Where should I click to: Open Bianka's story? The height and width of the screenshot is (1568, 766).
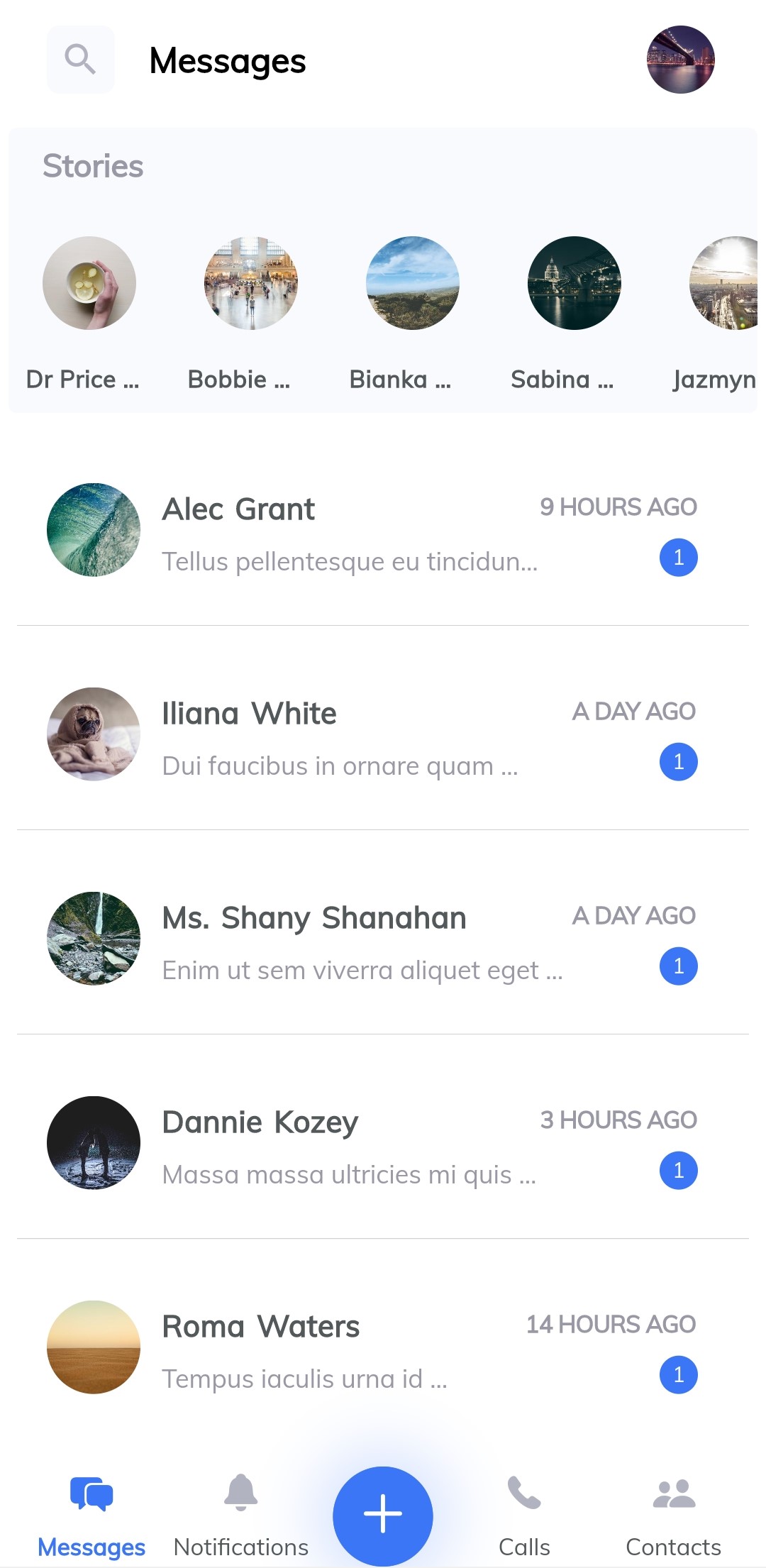pos(412,283)
